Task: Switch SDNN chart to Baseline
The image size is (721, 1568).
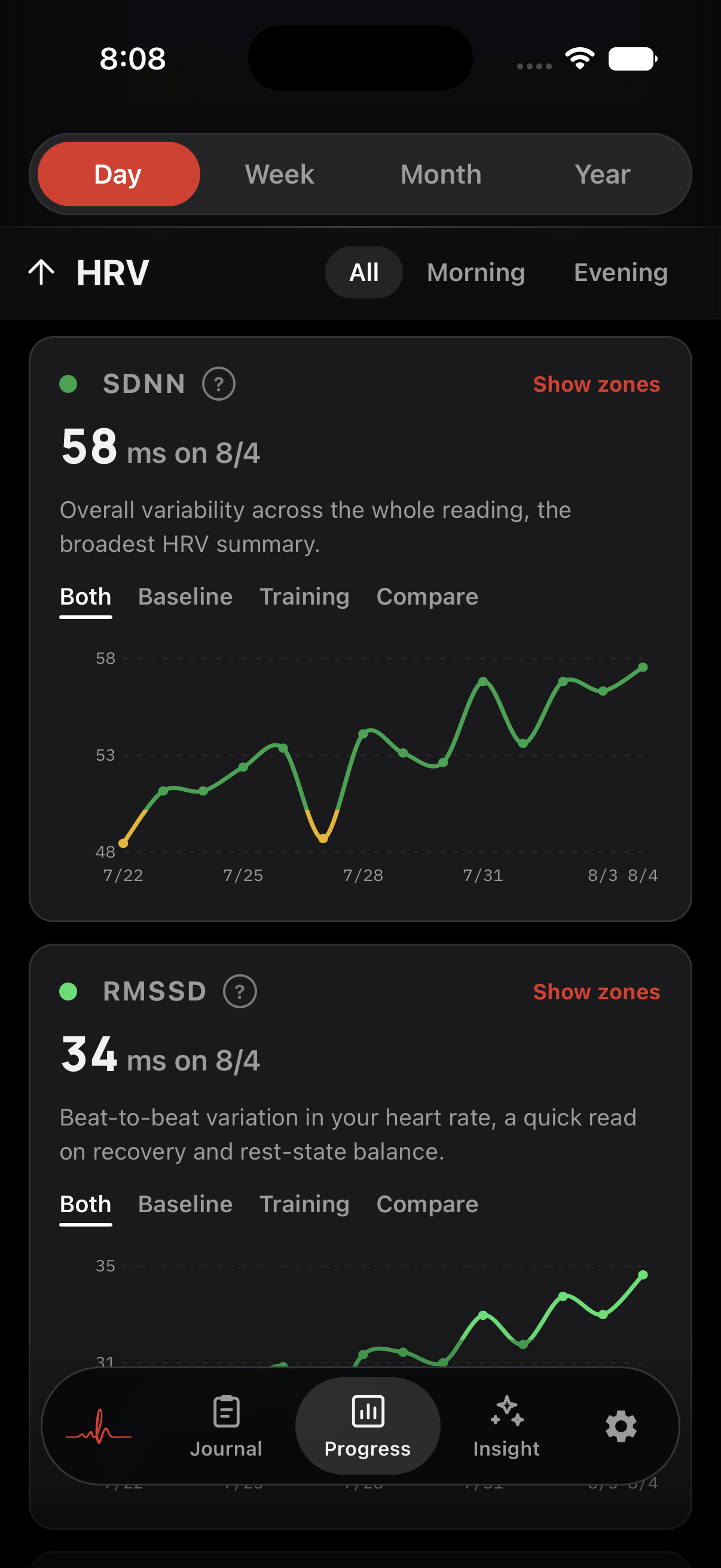Action: coord(185,597)
